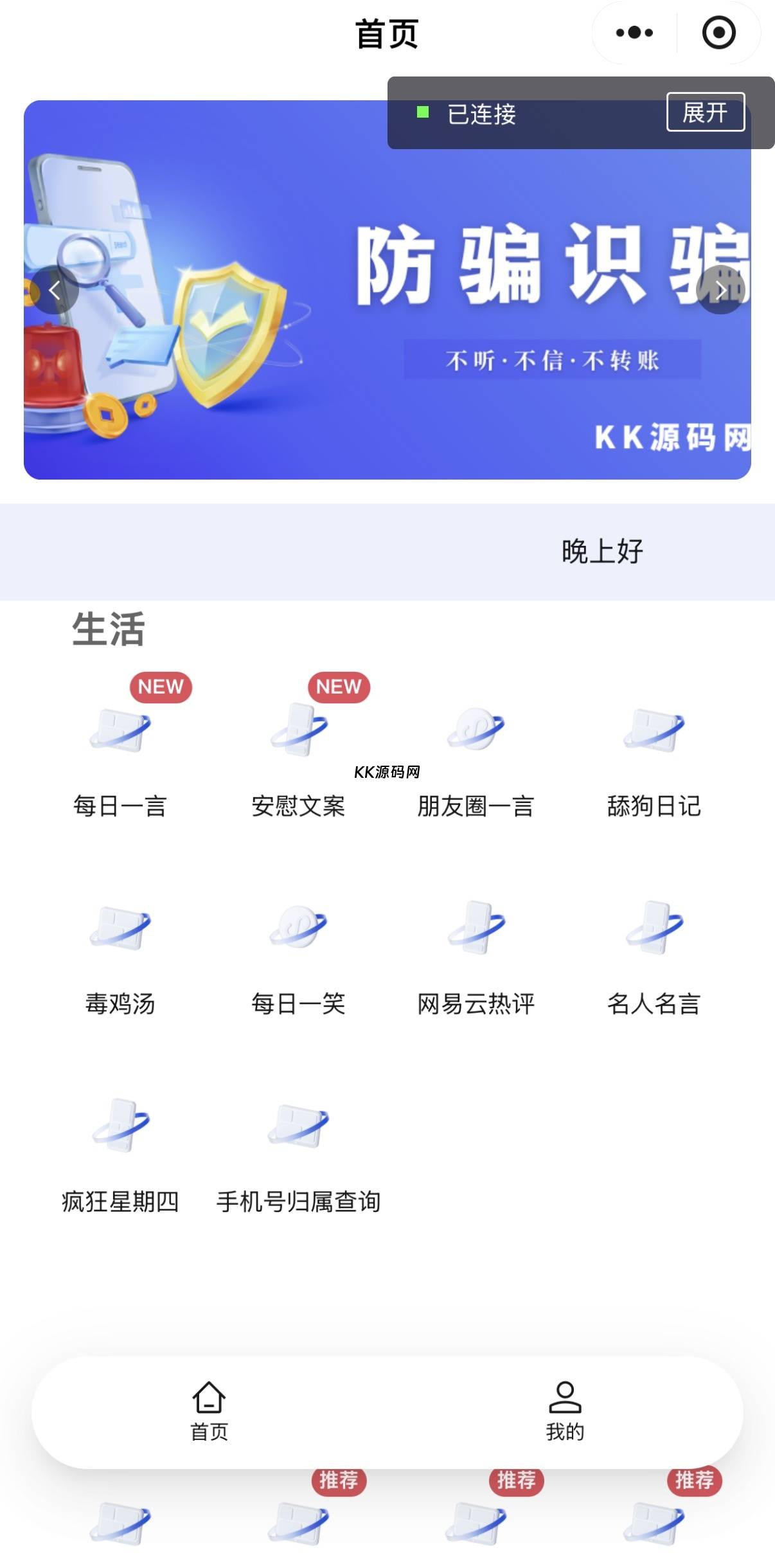Open 每日一笑
This screenshot has height=1568, width=775.
click(298, 960)
